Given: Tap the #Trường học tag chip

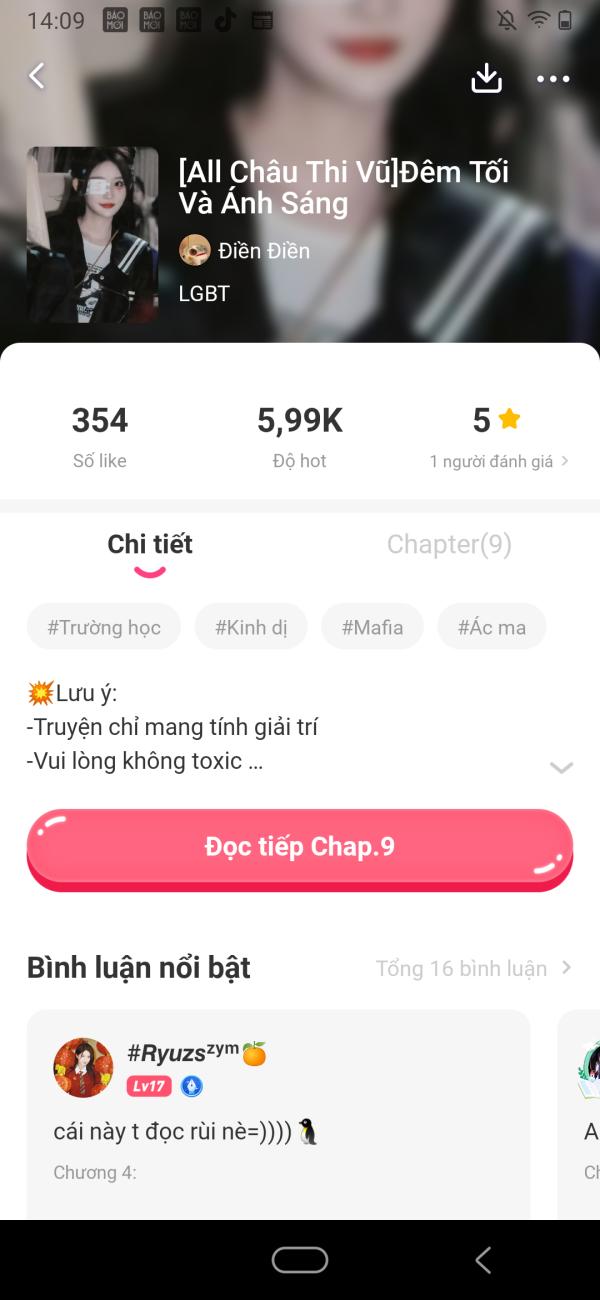Looking at the screenshot, I should point(104,627).
